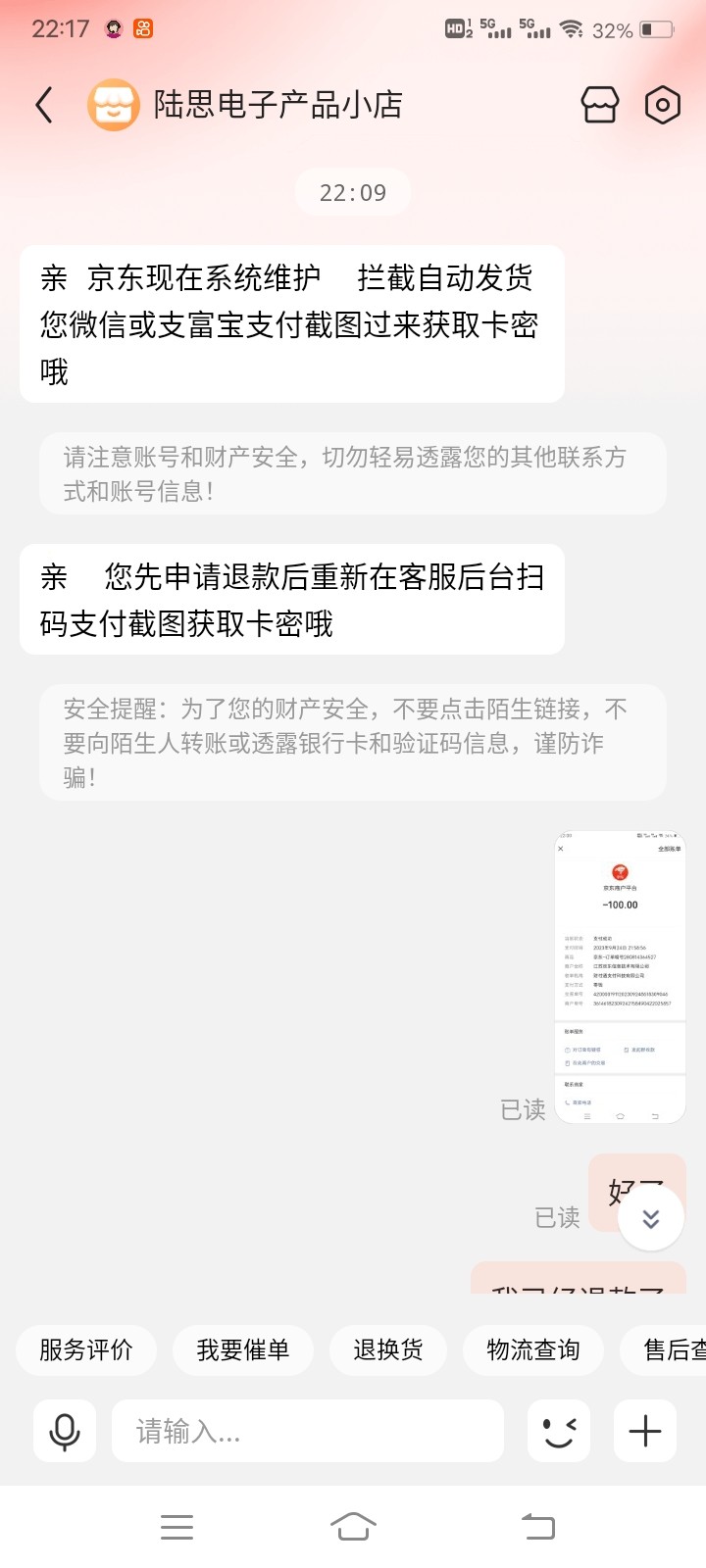Tap the 请输入 message input field
Image resolution: width=706 pixels, height=1568 pixels.
[308, 1431]
